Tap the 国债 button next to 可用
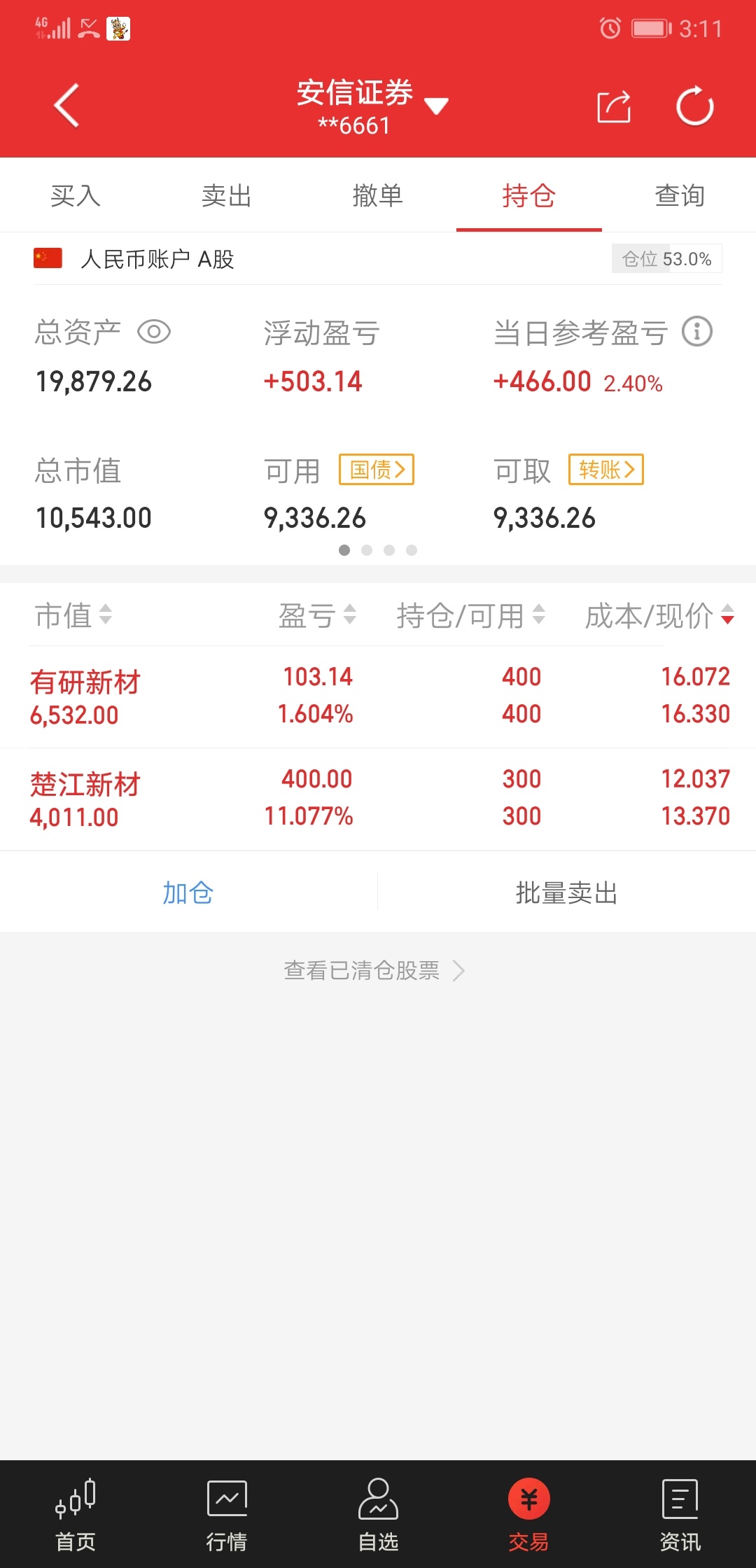Viewport: 756px width, 1568px height. [377, 470]
